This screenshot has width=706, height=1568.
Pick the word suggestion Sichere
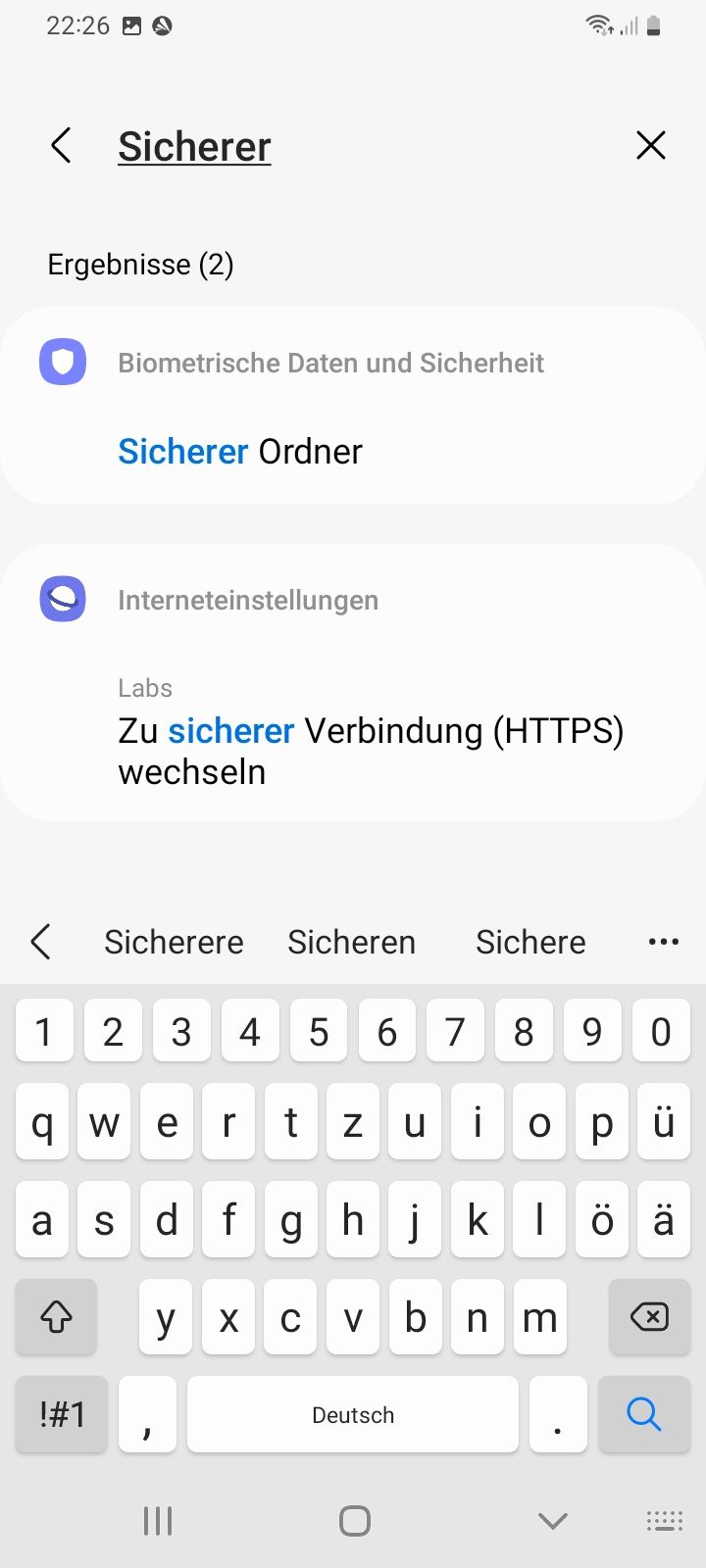(x=530, y=942)
